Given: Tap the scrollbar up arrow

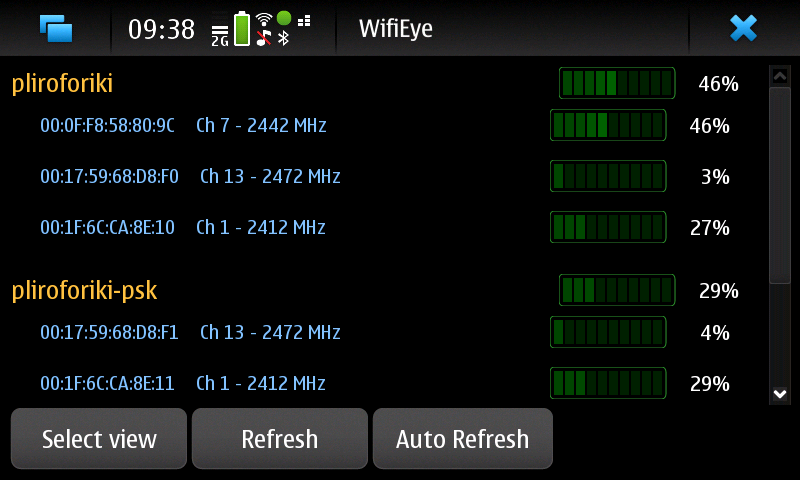Looking at the screenshot, I should 780,76.
